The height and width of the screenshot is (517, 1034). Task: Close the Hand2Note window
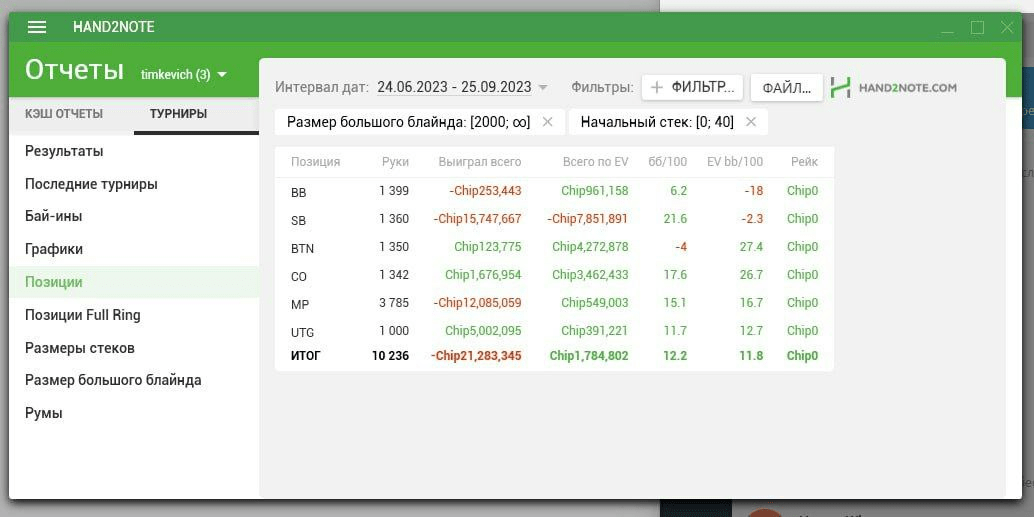pos(1007,28)
